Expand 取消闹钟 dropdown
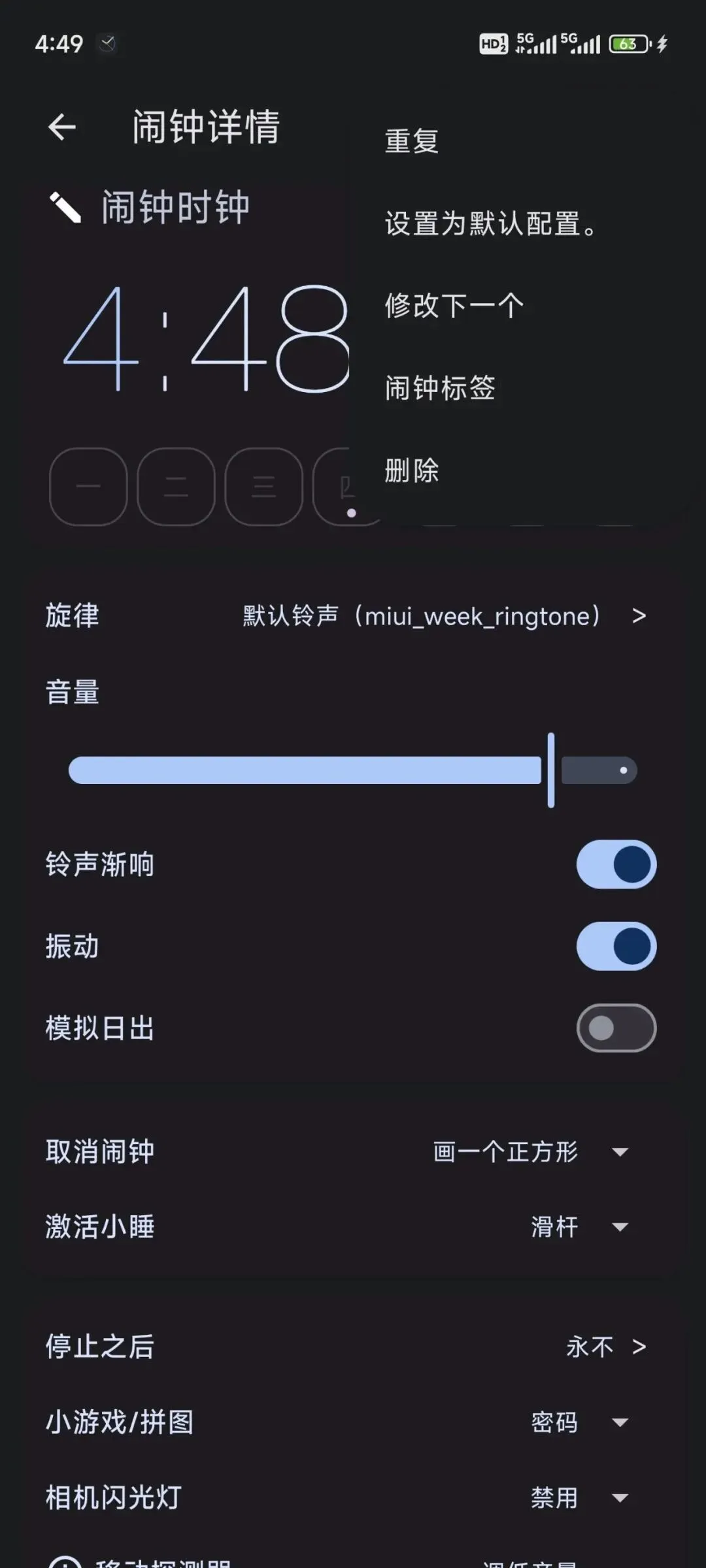The height and width of the screenshot is (1568, 706). pyautogui.click(x=531, y=1151)
